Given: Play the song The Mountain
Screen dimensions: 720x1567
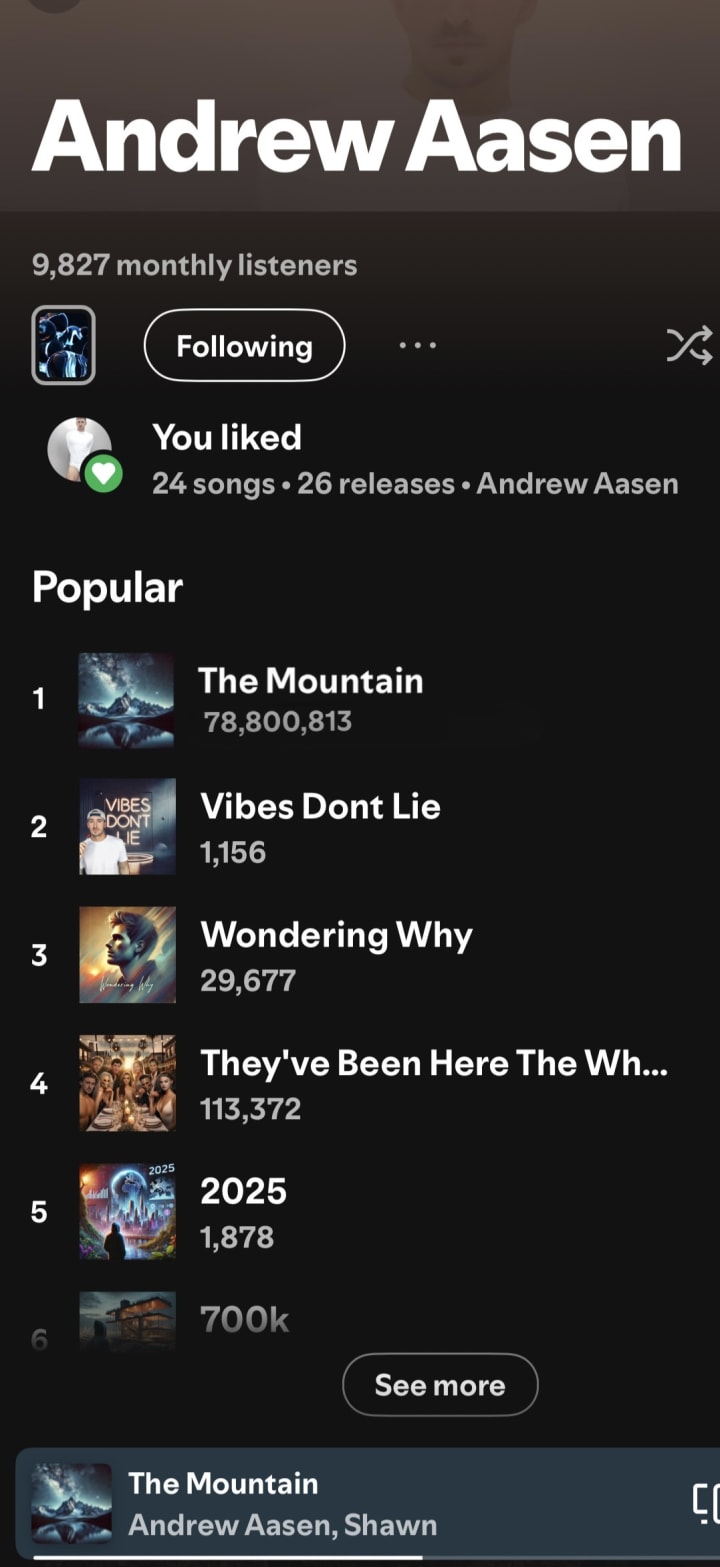Looking at the screenshot, I should pos(310,699).
